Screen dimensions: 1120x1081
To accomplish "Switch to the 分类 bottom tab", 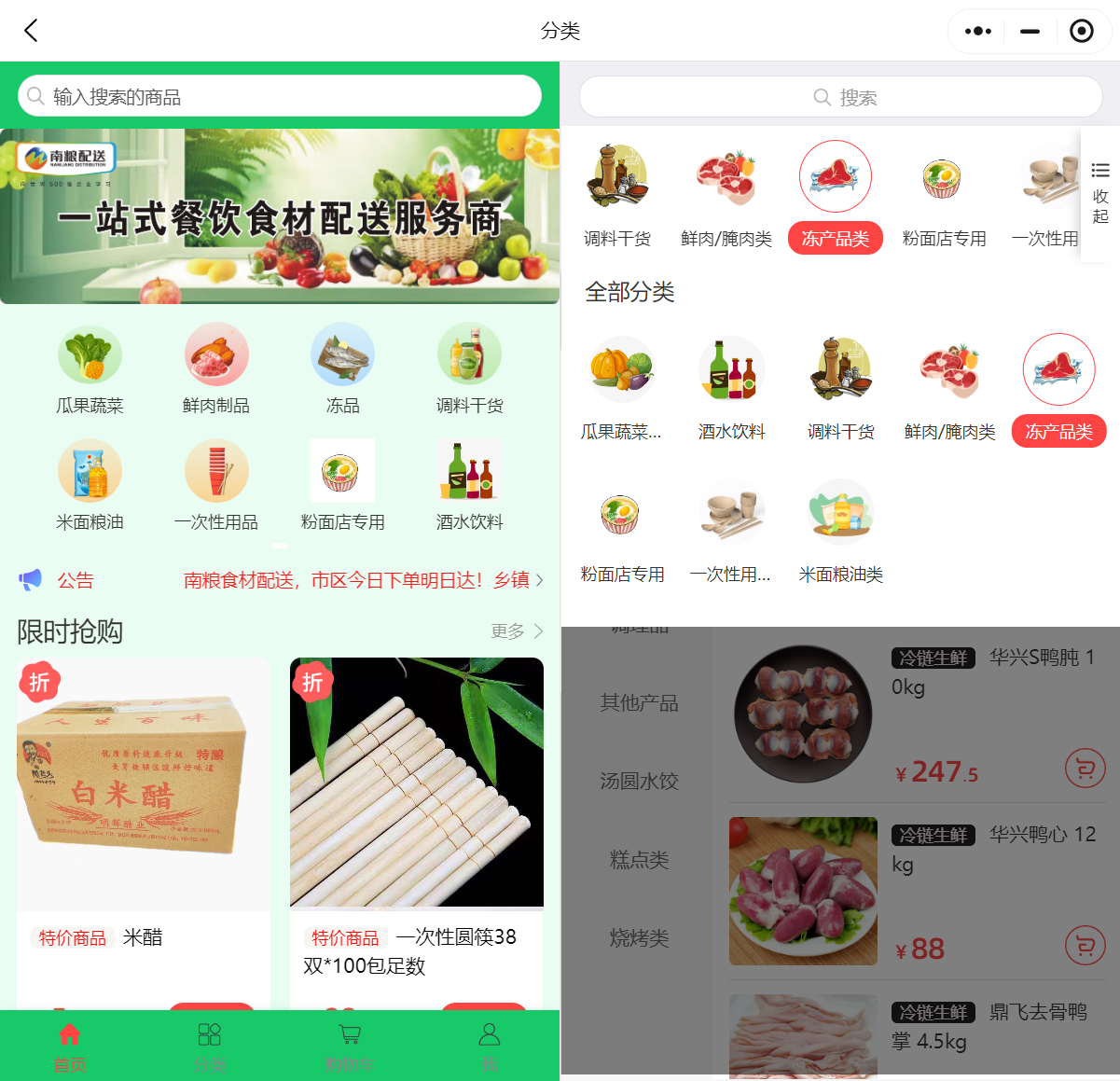I will 210,1046.
